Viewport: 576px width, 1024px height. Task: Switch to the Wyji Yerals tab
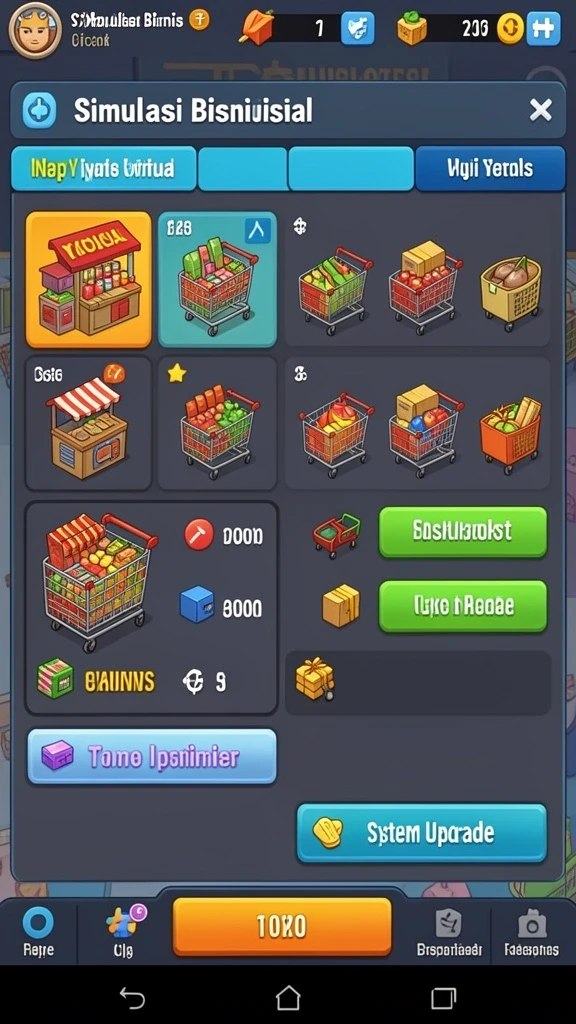(490, 168)
